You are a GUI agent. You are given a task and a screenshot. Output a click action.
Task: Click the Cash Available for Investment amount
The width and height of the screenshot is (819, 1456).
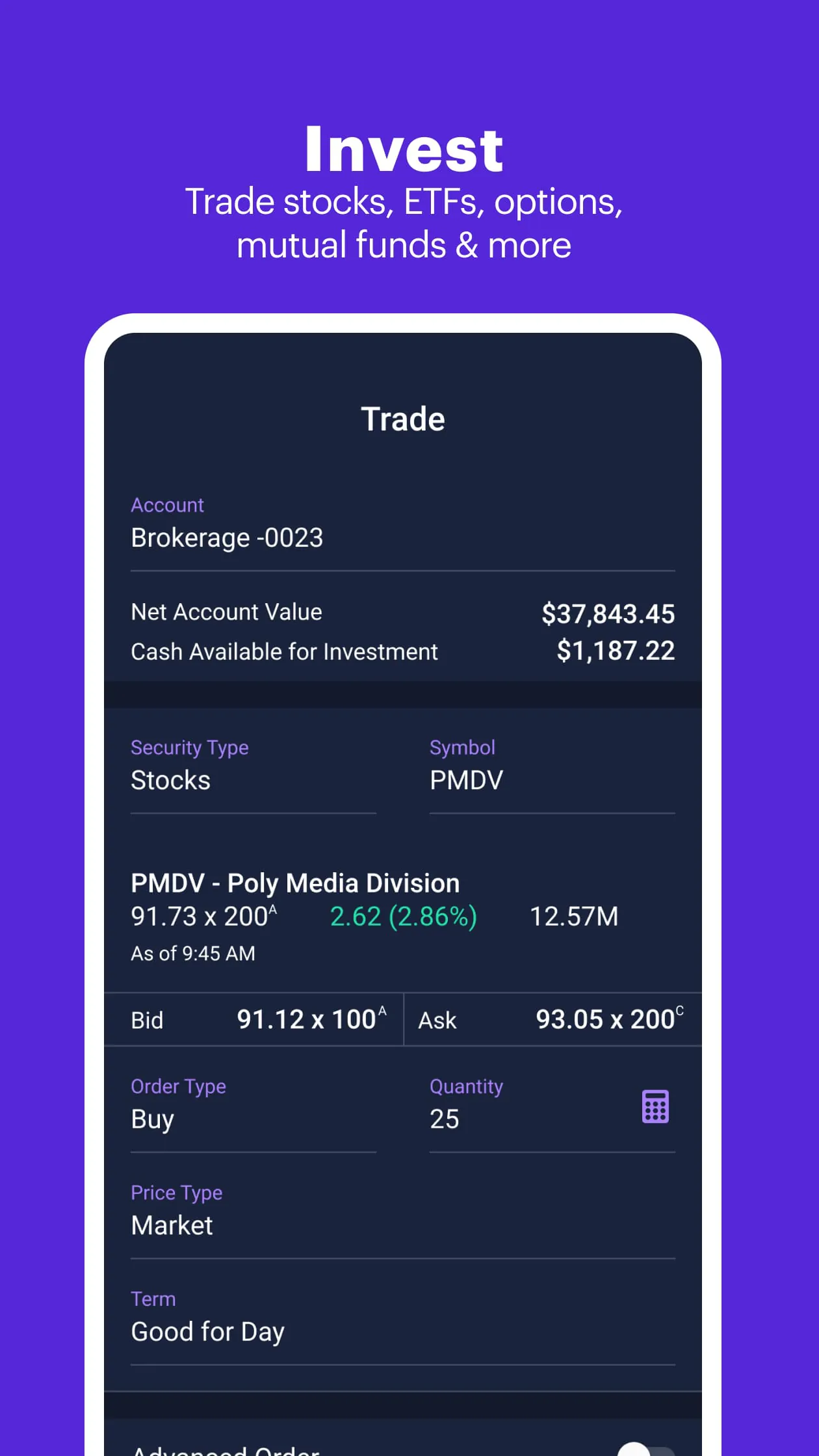(616, 651)
